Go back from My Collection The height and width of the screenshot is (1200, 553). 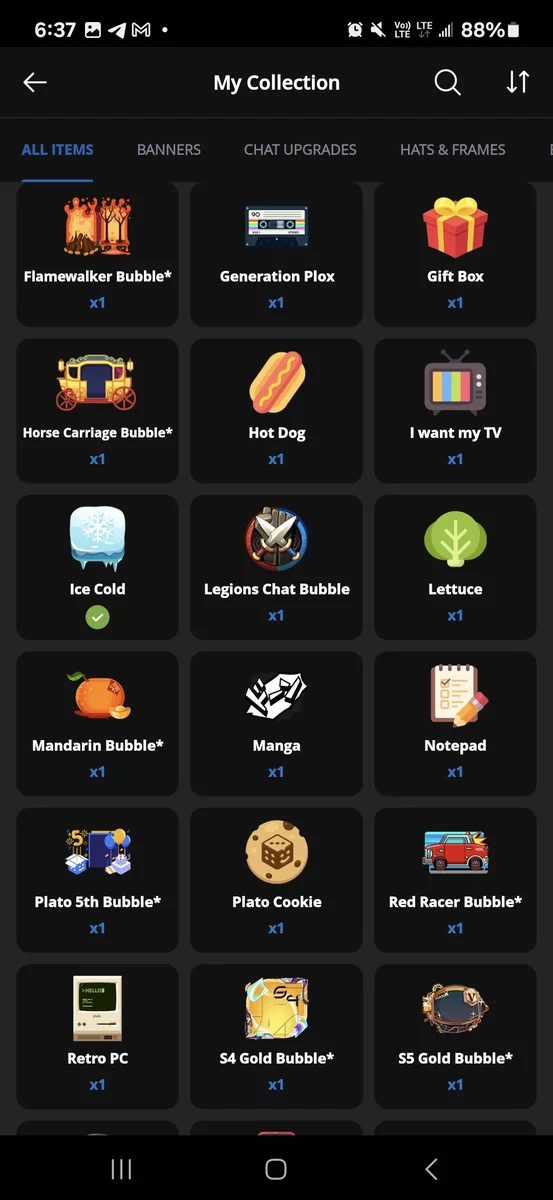pyautogui.click(x=35, y=83)
